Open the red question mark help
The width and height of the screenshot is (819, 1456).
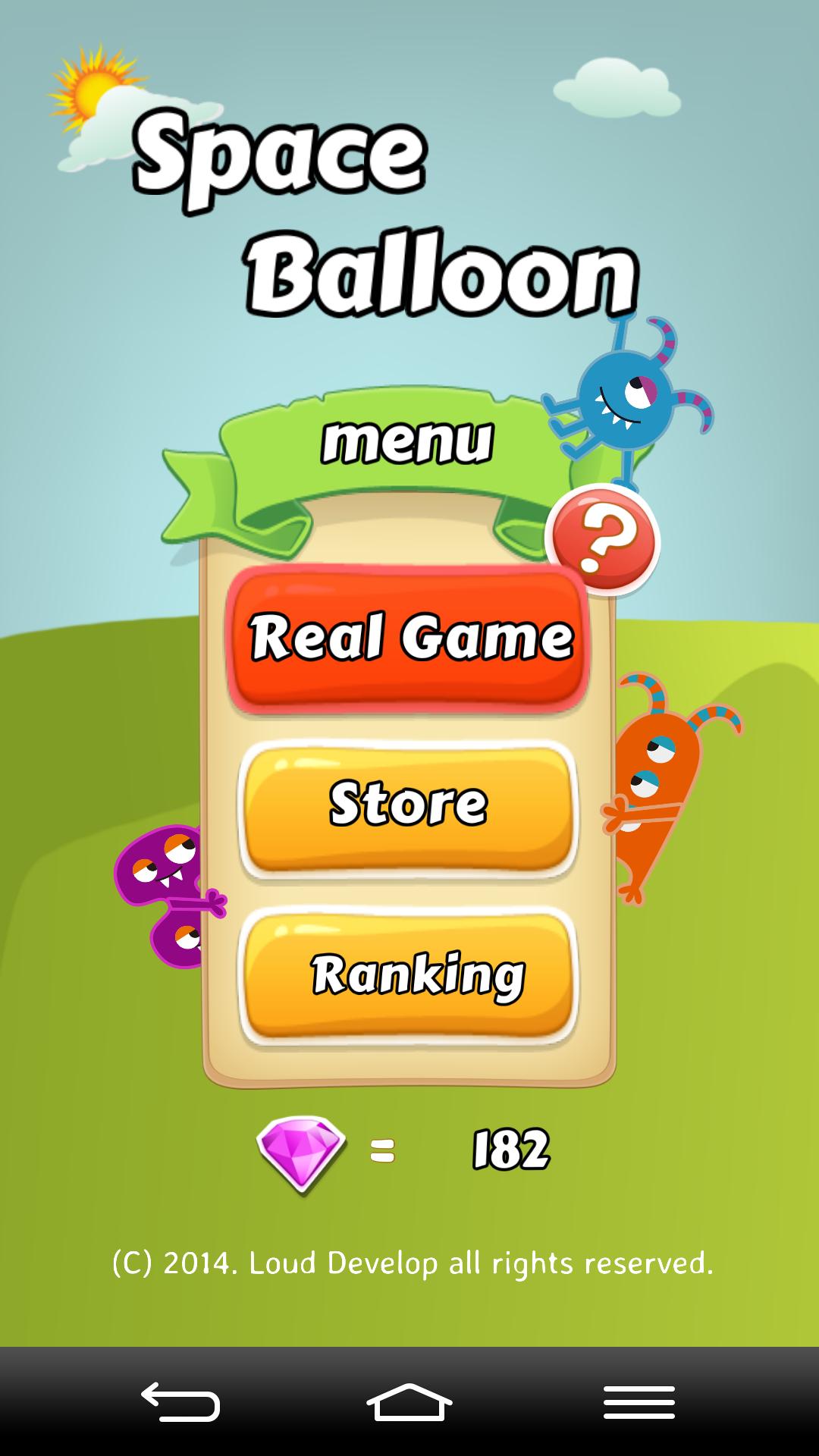(603, 541)
